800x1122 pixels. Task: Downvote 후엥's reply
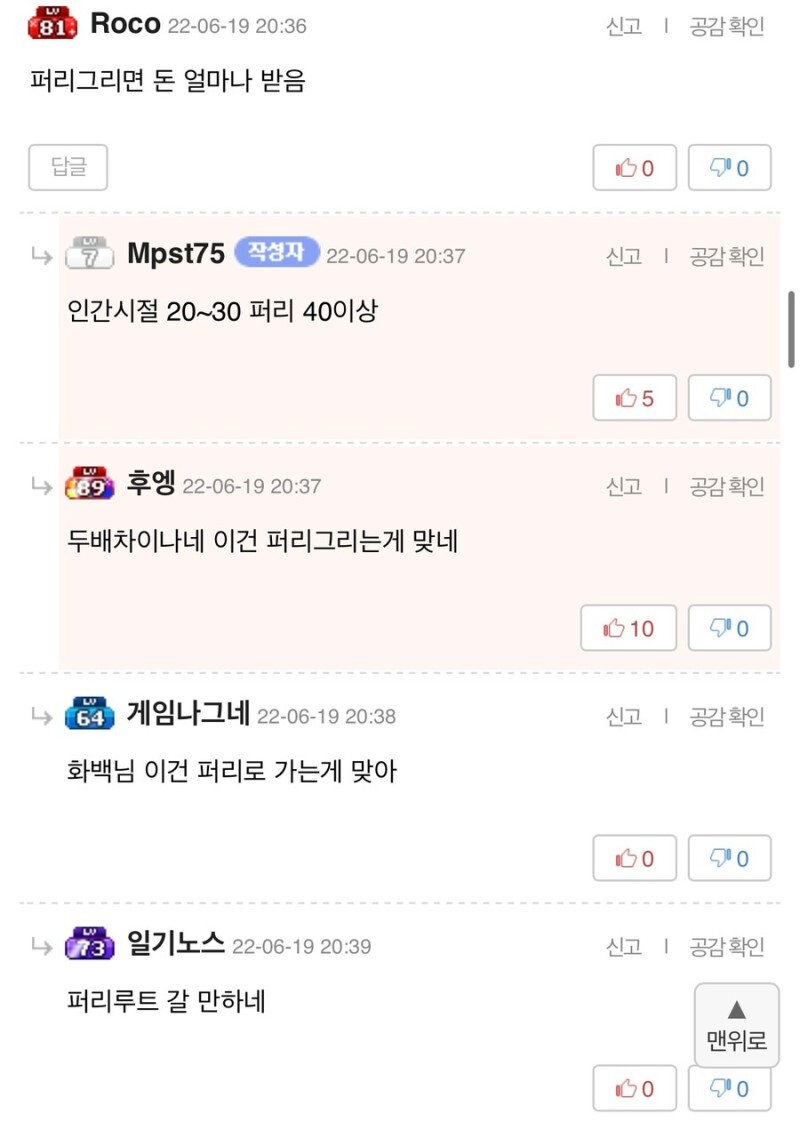coord(729,628)
